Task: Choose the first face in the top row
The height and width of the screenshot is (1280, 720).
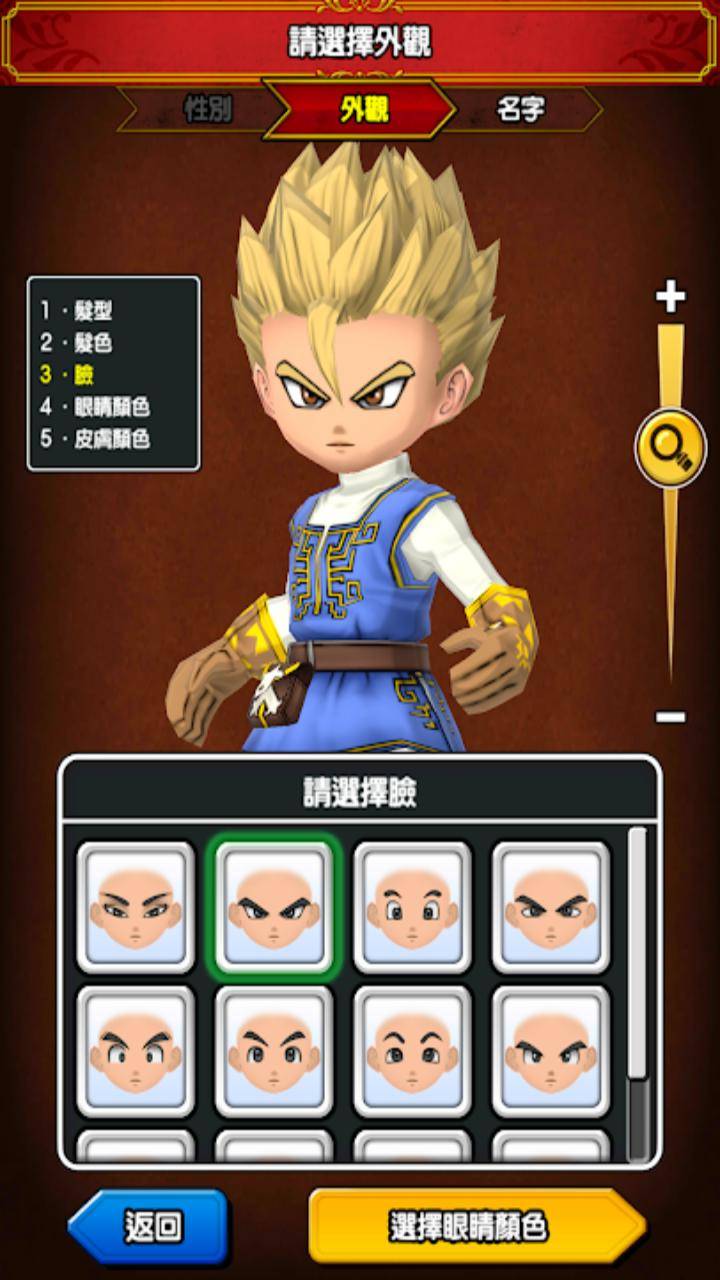Action: pos(136,907)
